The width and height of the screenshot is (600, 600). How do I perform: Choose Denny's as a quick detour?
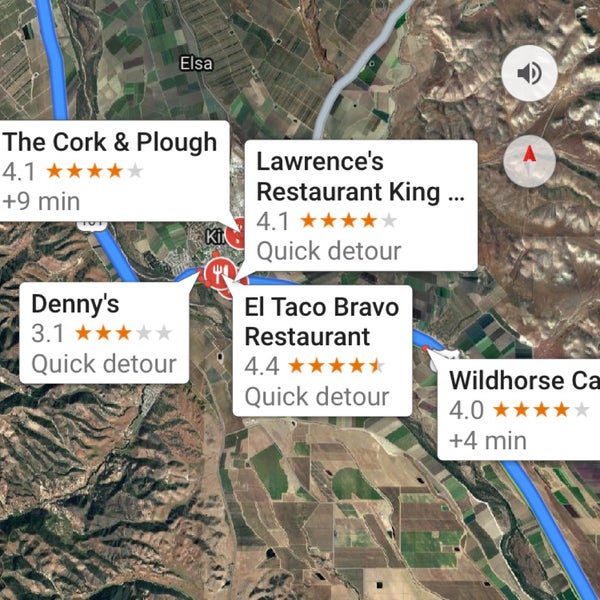click(x=103, y=333)
